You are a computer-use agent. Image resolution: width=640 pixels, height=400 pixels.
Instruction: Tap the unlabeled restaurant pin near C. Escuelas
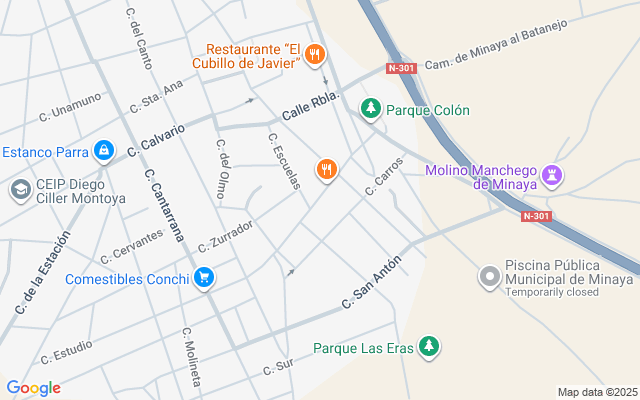tap(326, 170)
